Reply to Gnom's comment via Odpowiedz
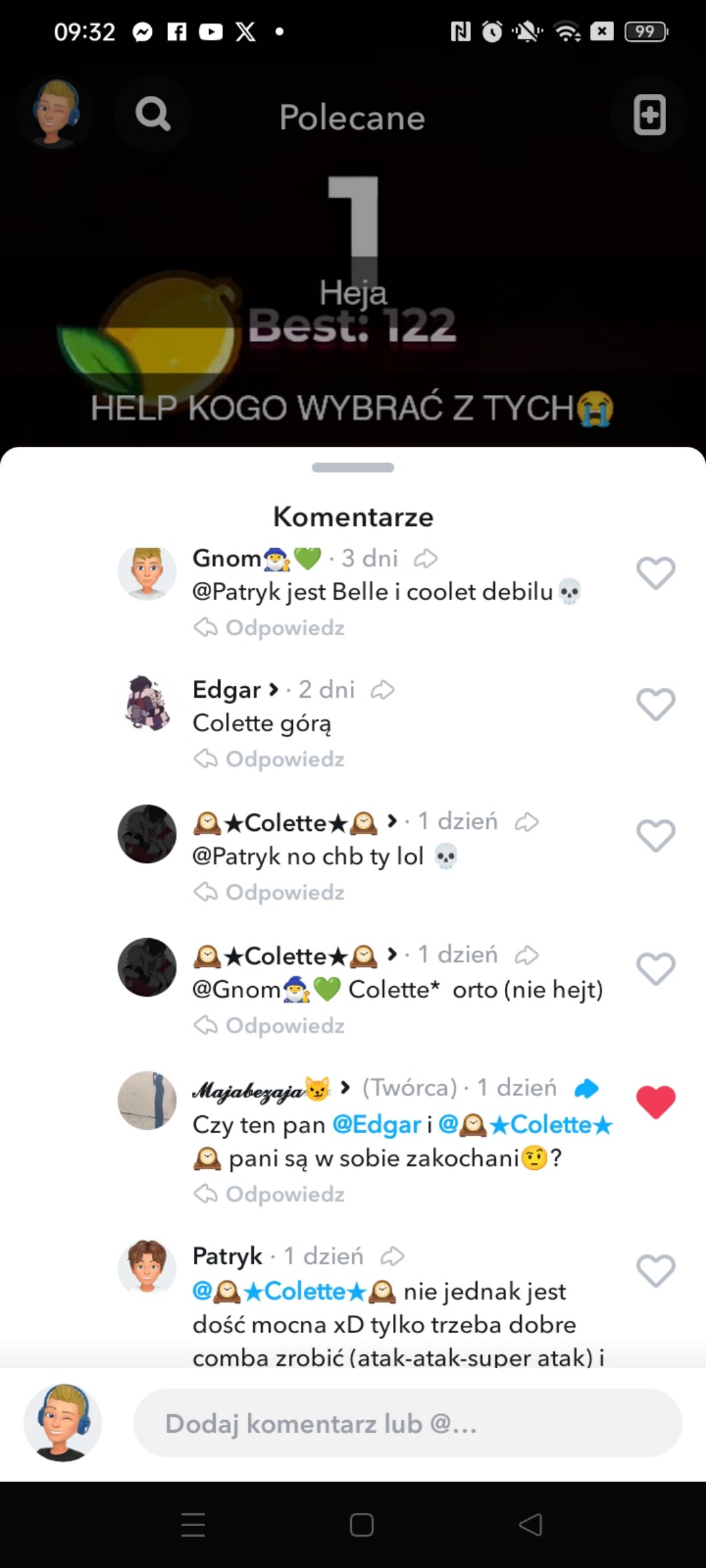 tap(270, 628)
